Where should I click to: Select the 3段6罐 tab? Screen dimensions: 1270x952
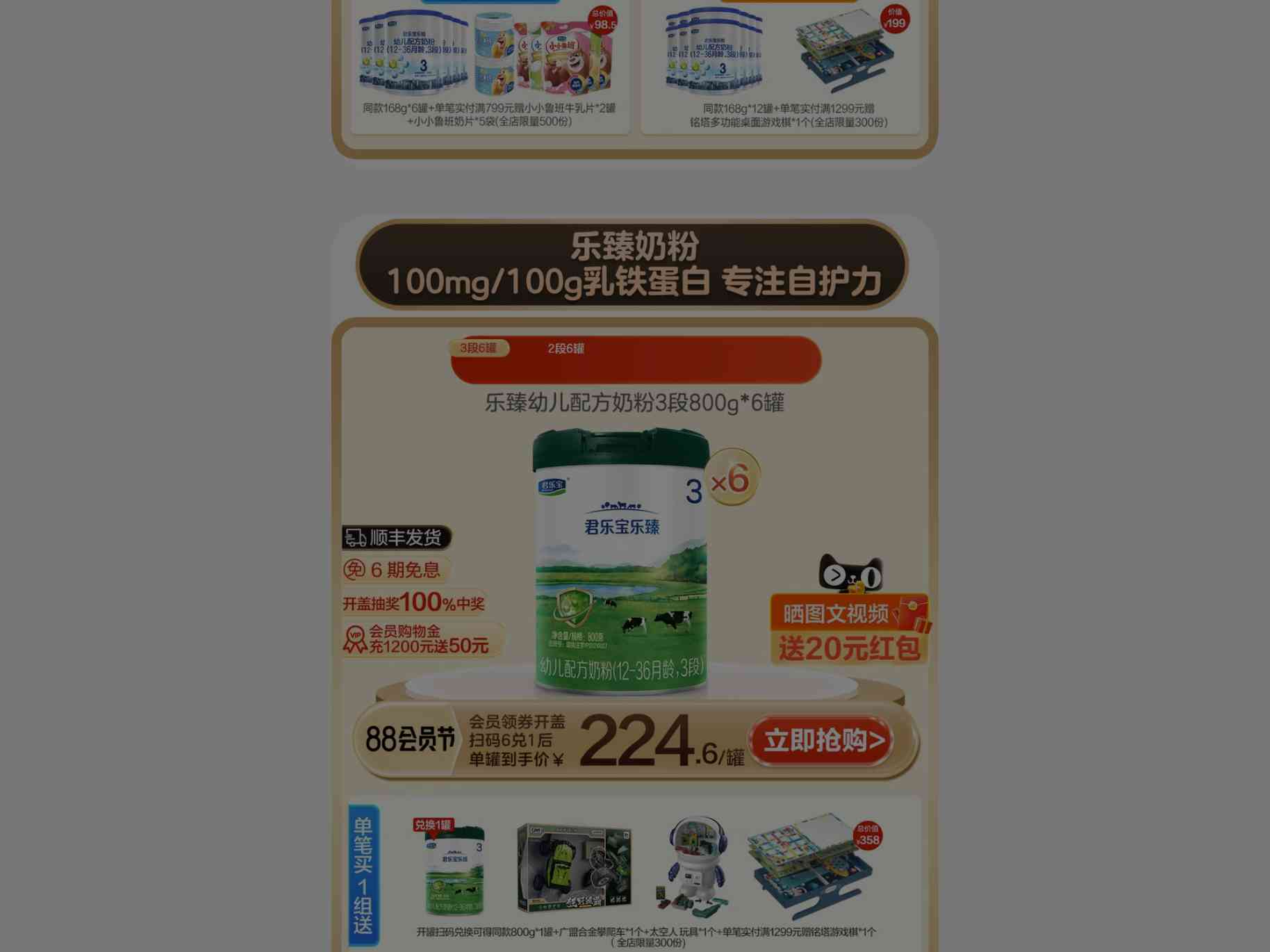click(x=479, y=348)
